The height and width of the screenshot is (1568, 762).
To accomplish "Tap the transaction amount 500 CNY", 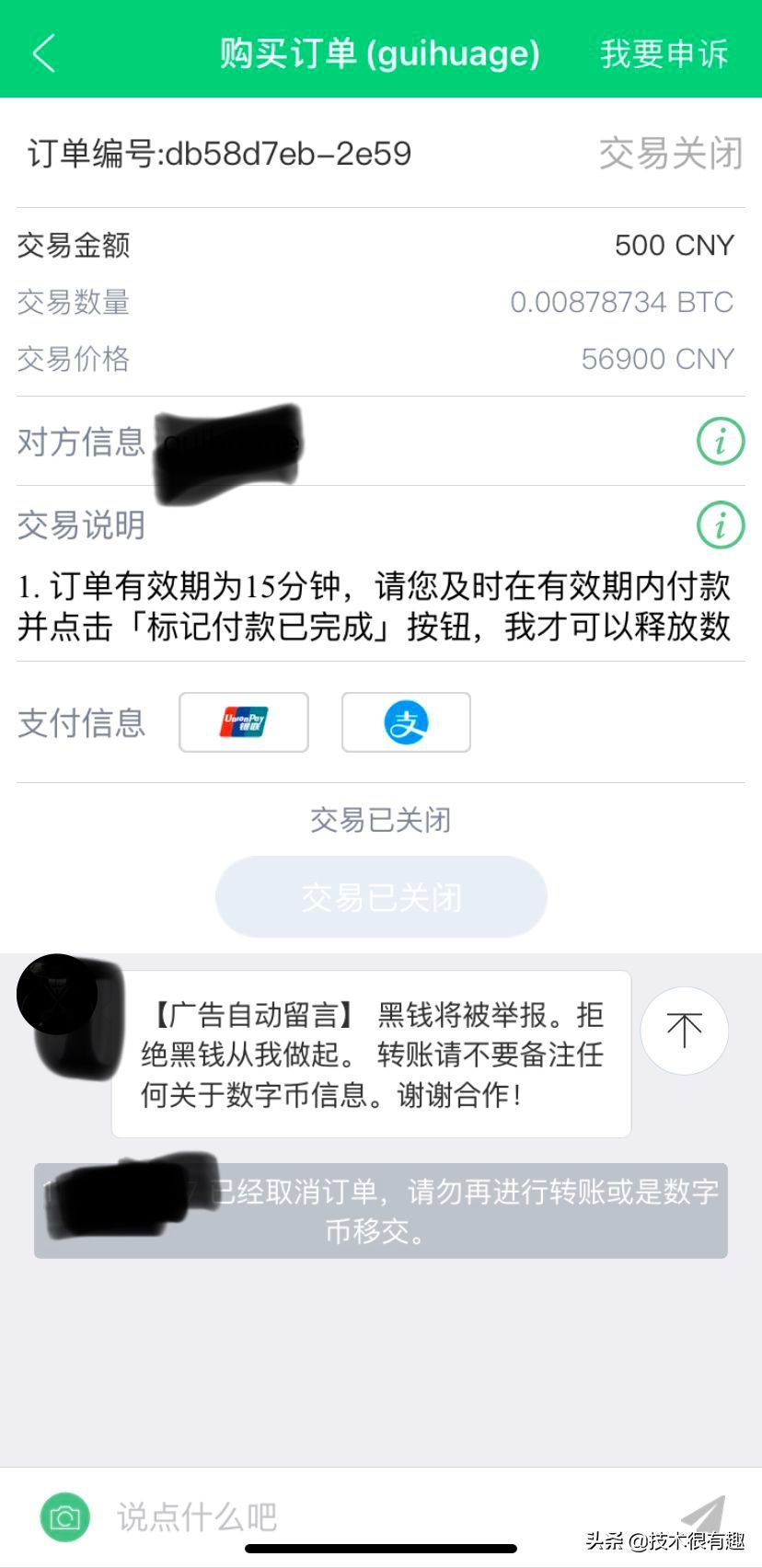I will (674, 244).
